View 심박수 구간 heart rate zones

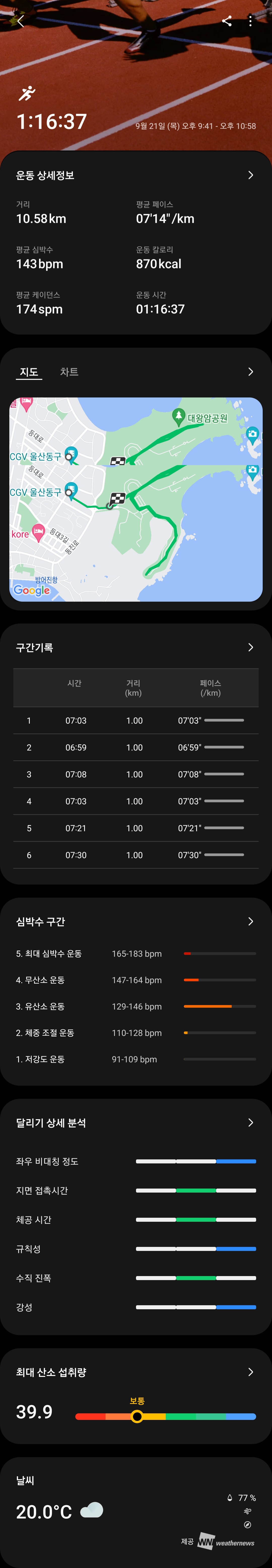point(250,921)
